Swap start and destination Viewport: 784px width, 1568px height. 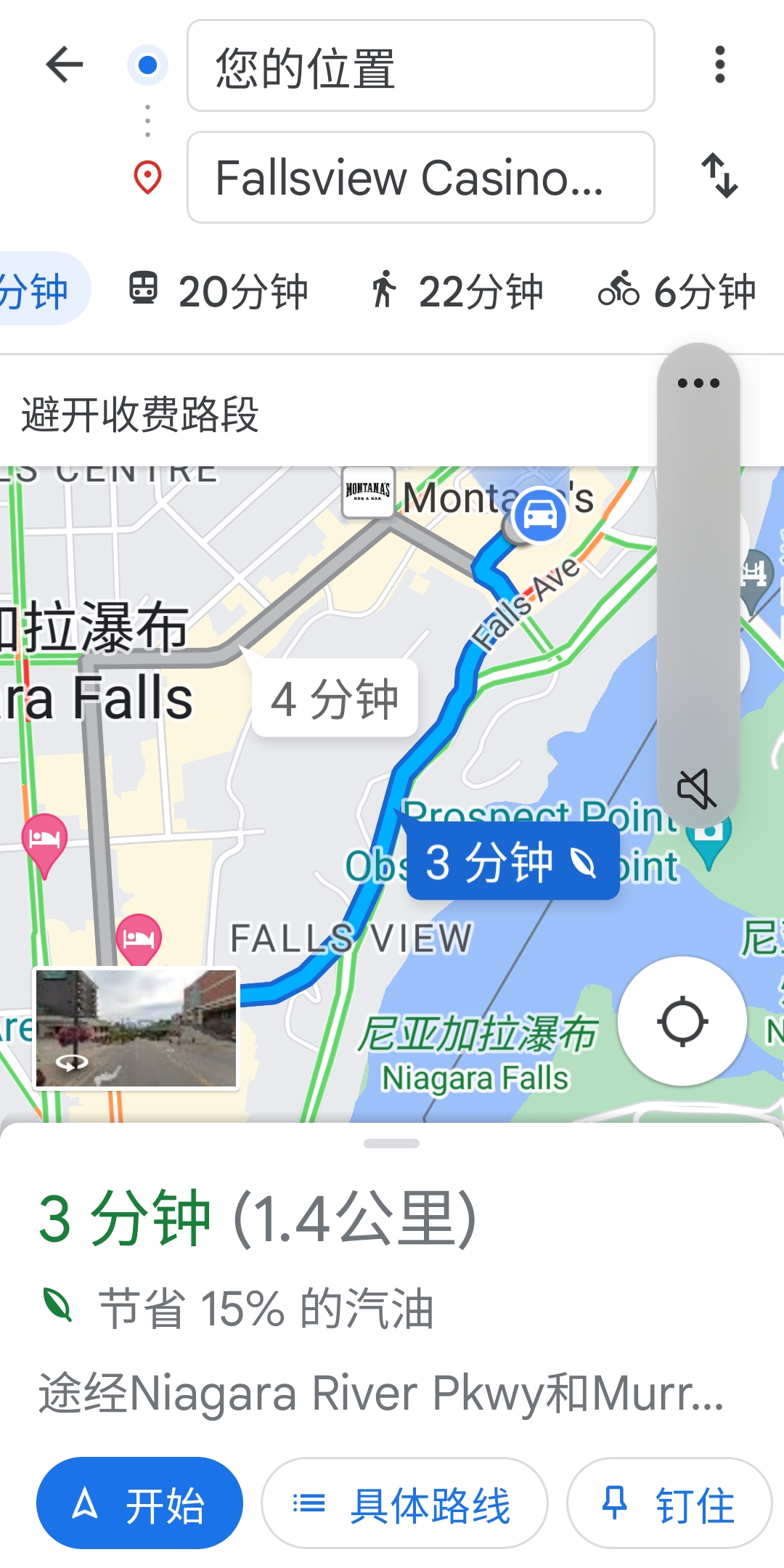point(719,176)
